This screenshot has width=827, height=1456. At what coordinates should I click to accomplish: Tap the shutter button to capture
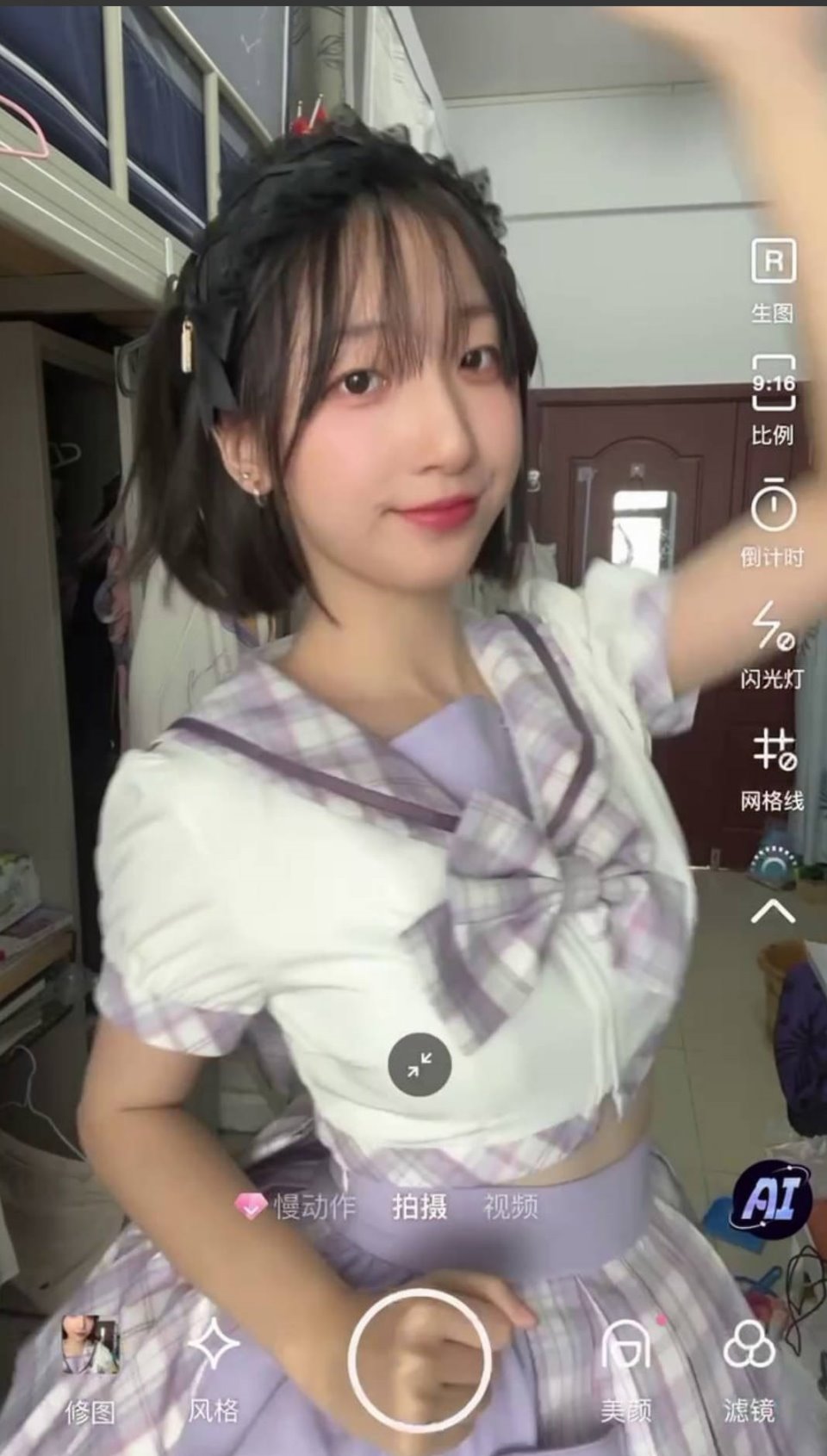point(420,1358)
